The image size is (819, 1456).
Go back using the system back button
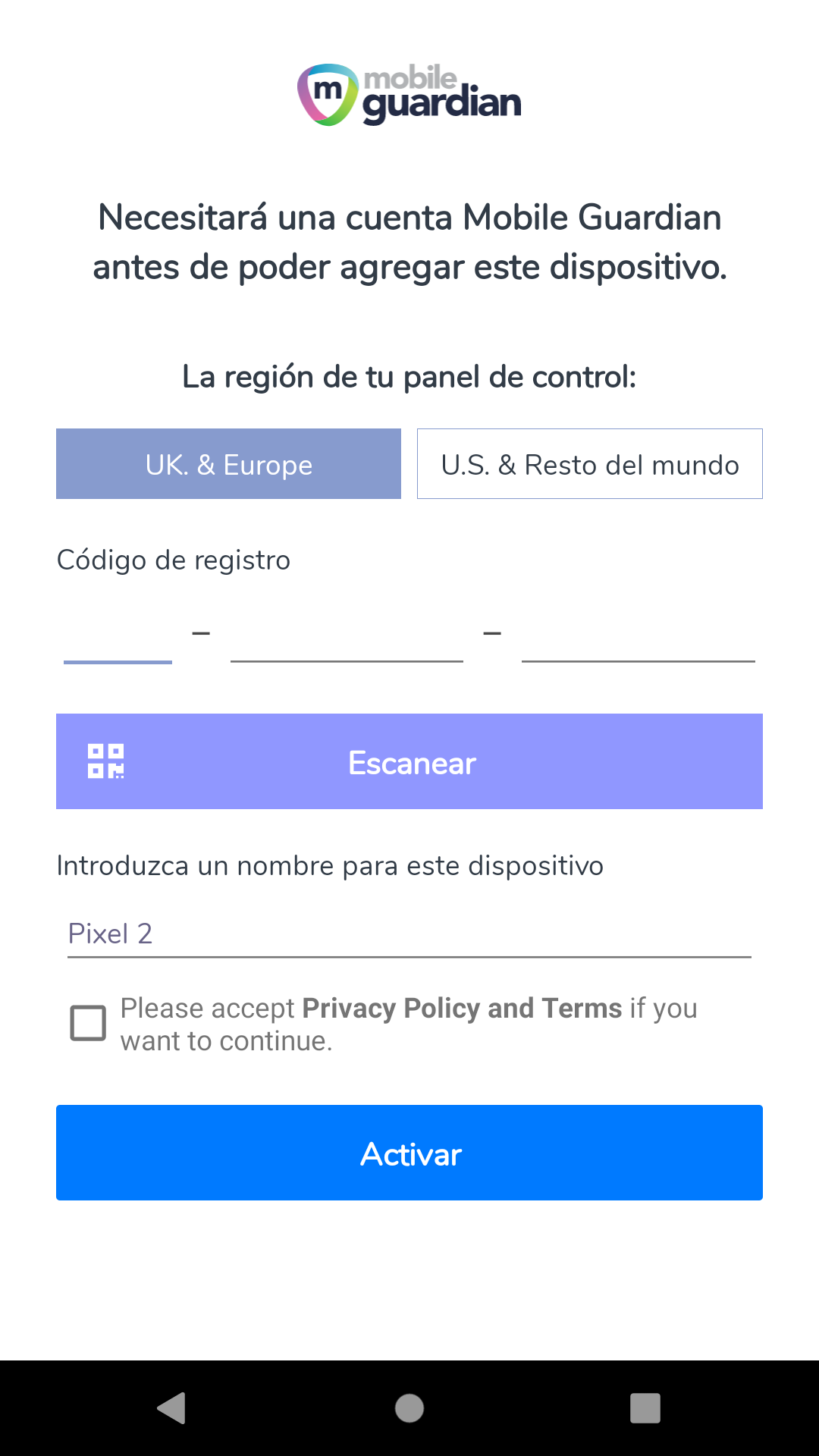coord(172,1408)
